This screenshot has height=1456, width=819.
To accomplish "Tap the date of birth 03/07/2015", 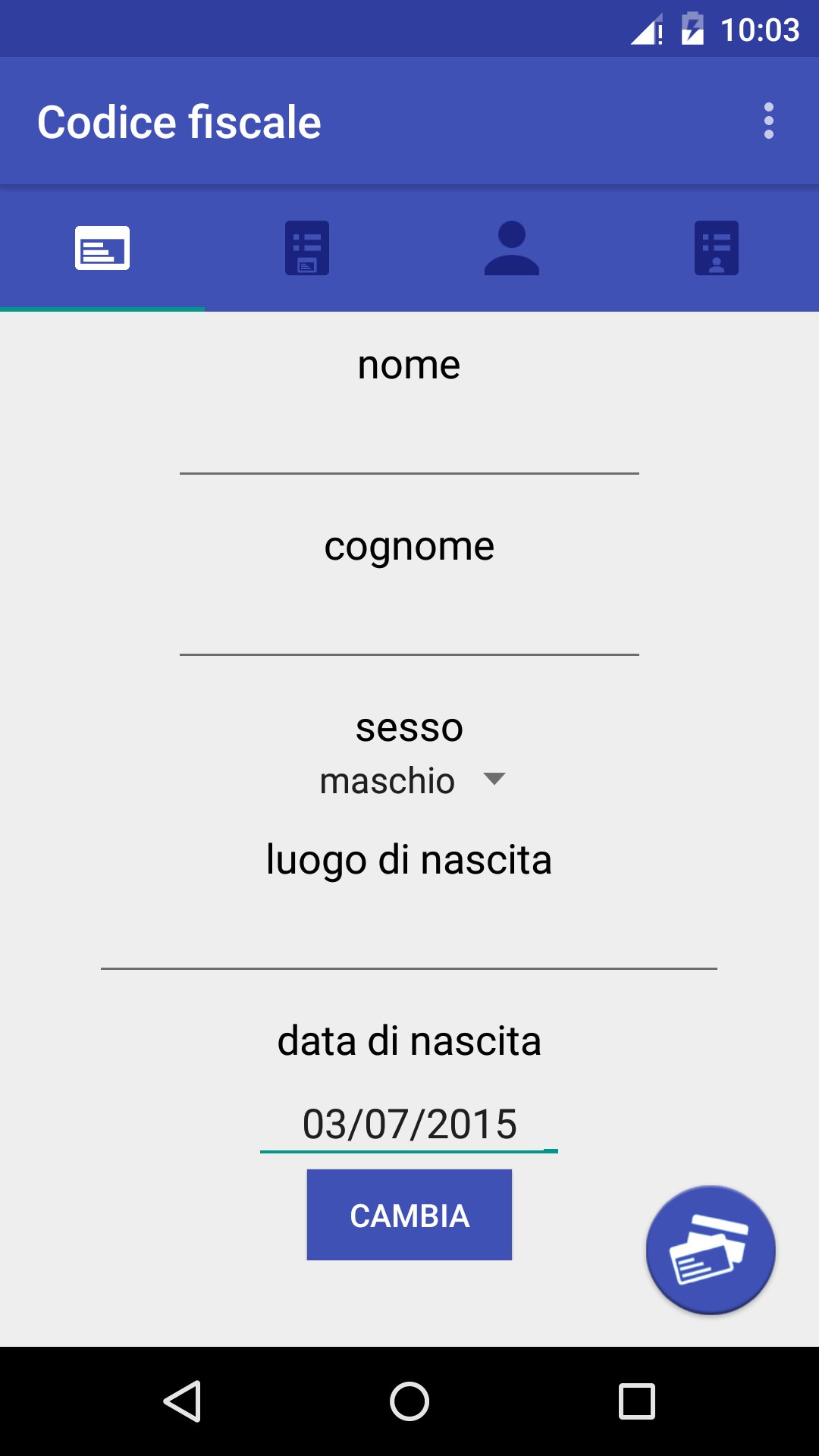I will (x=409, y=1125).
